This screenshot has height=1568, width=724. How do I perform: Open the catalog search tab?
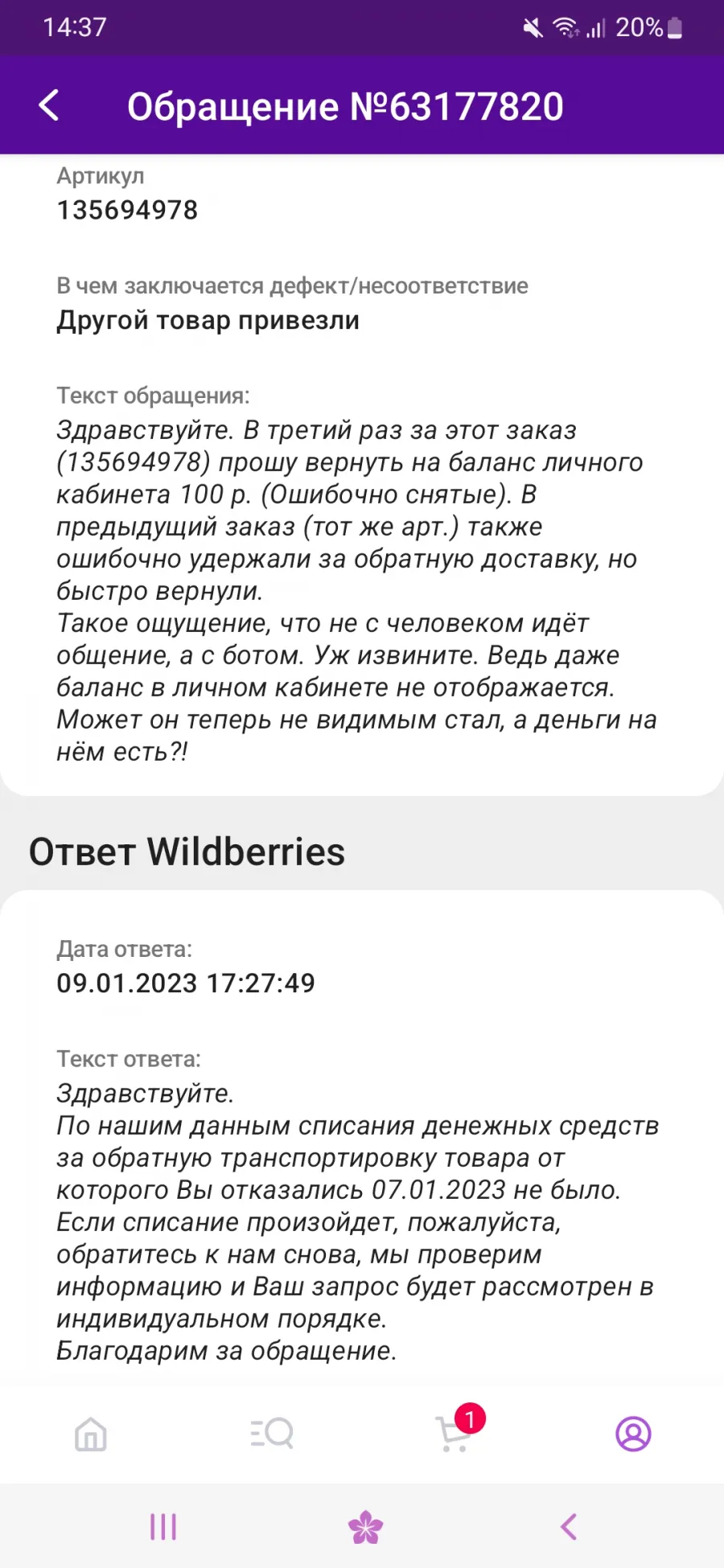[x=272, y=1433]
